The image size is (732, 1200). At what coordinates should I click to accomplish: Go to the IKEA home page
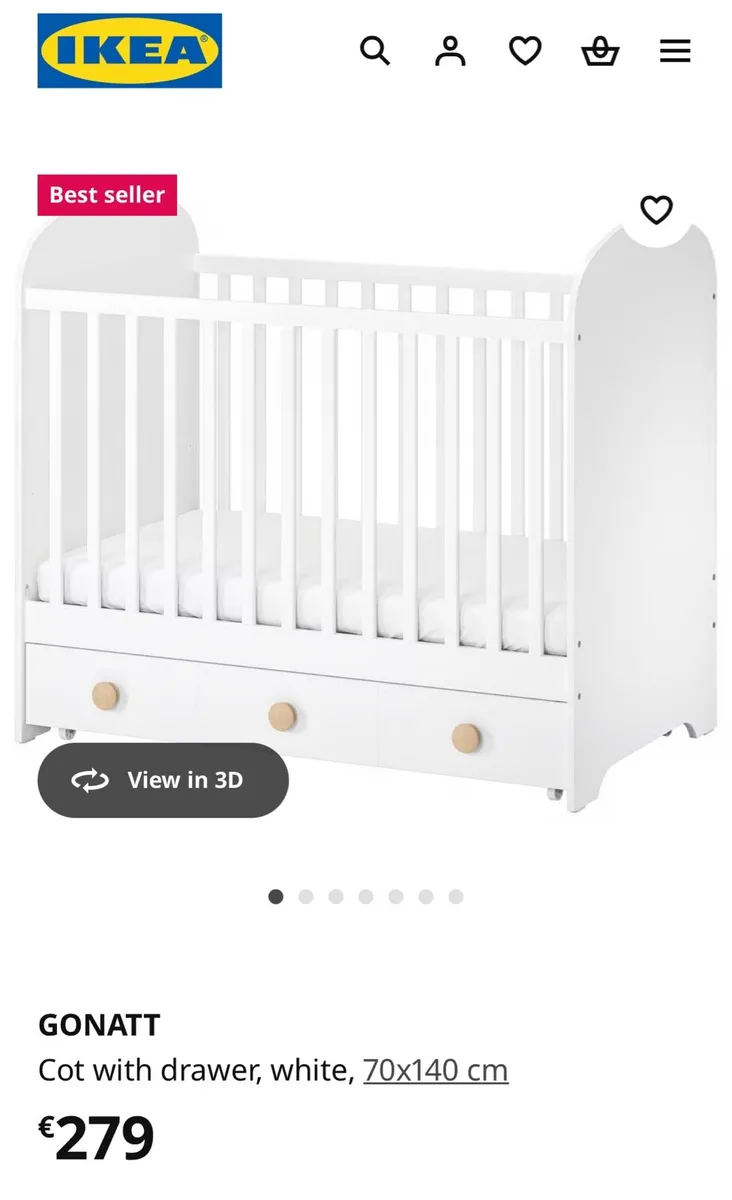point(130,51)
